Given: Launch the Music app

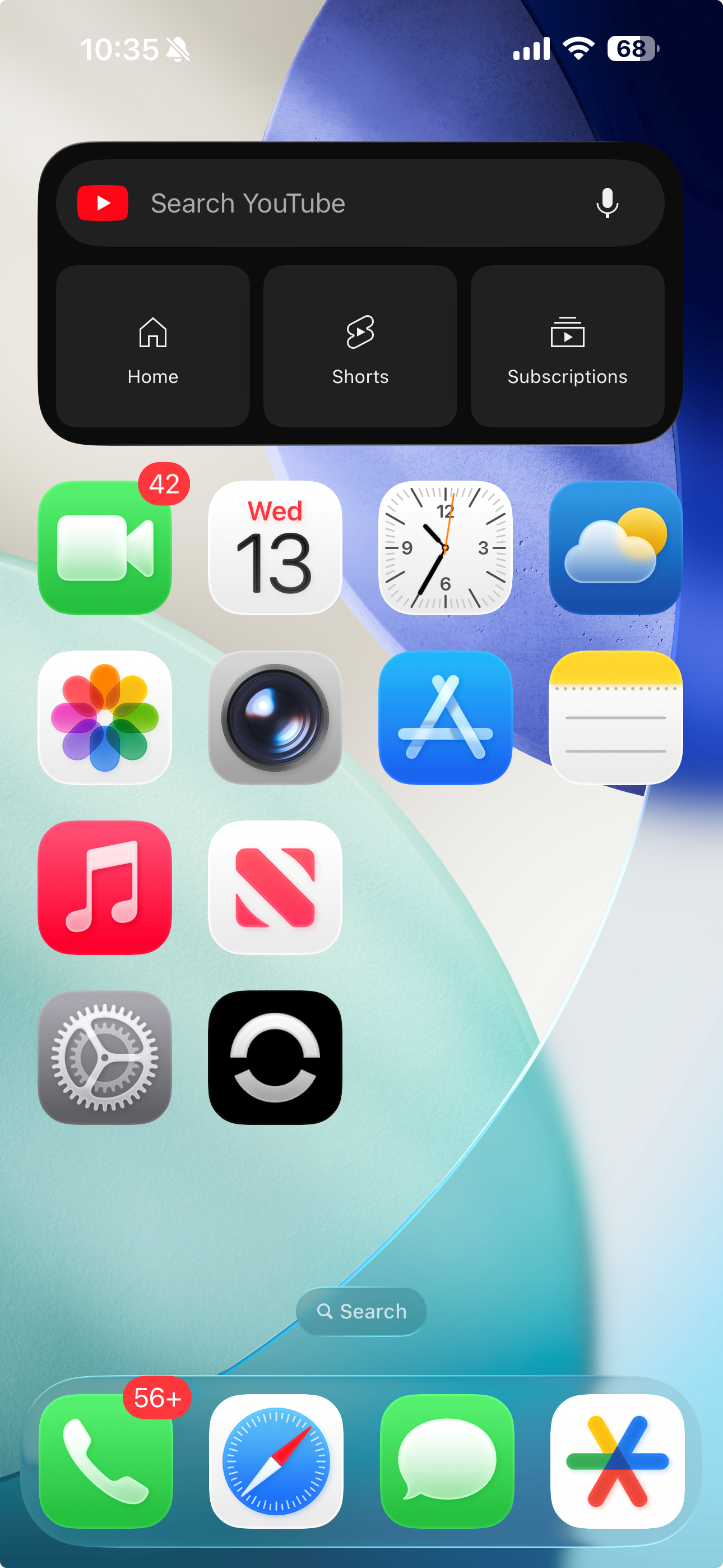Looking at the screenshot, I should 105,888.
